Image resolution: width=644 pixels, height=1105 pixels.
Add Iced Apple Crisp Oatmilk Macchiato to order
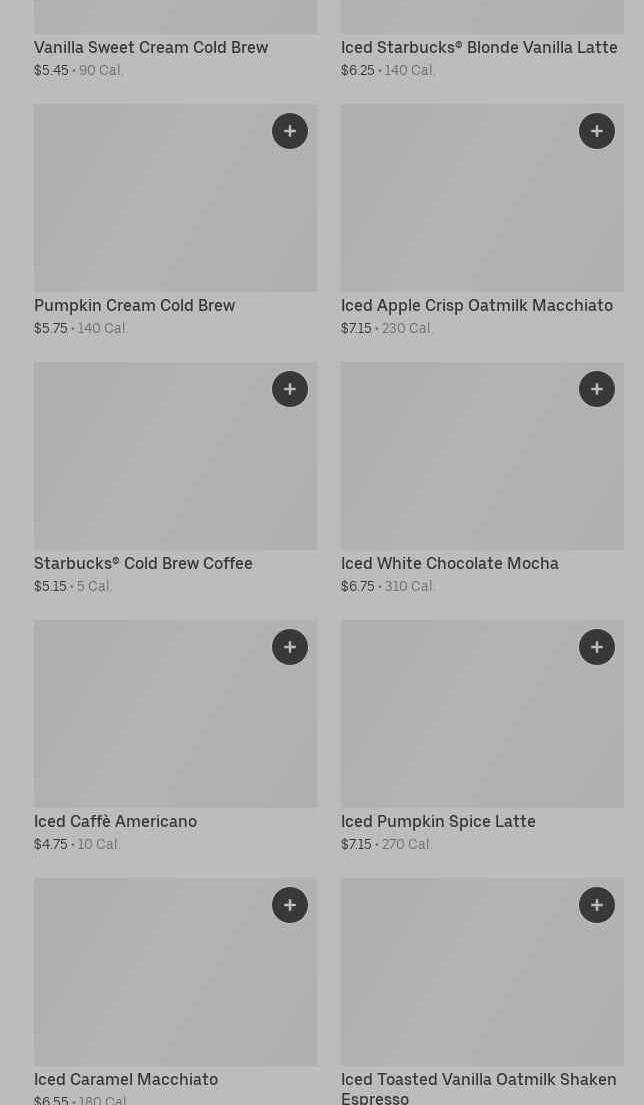coord(597,131)
